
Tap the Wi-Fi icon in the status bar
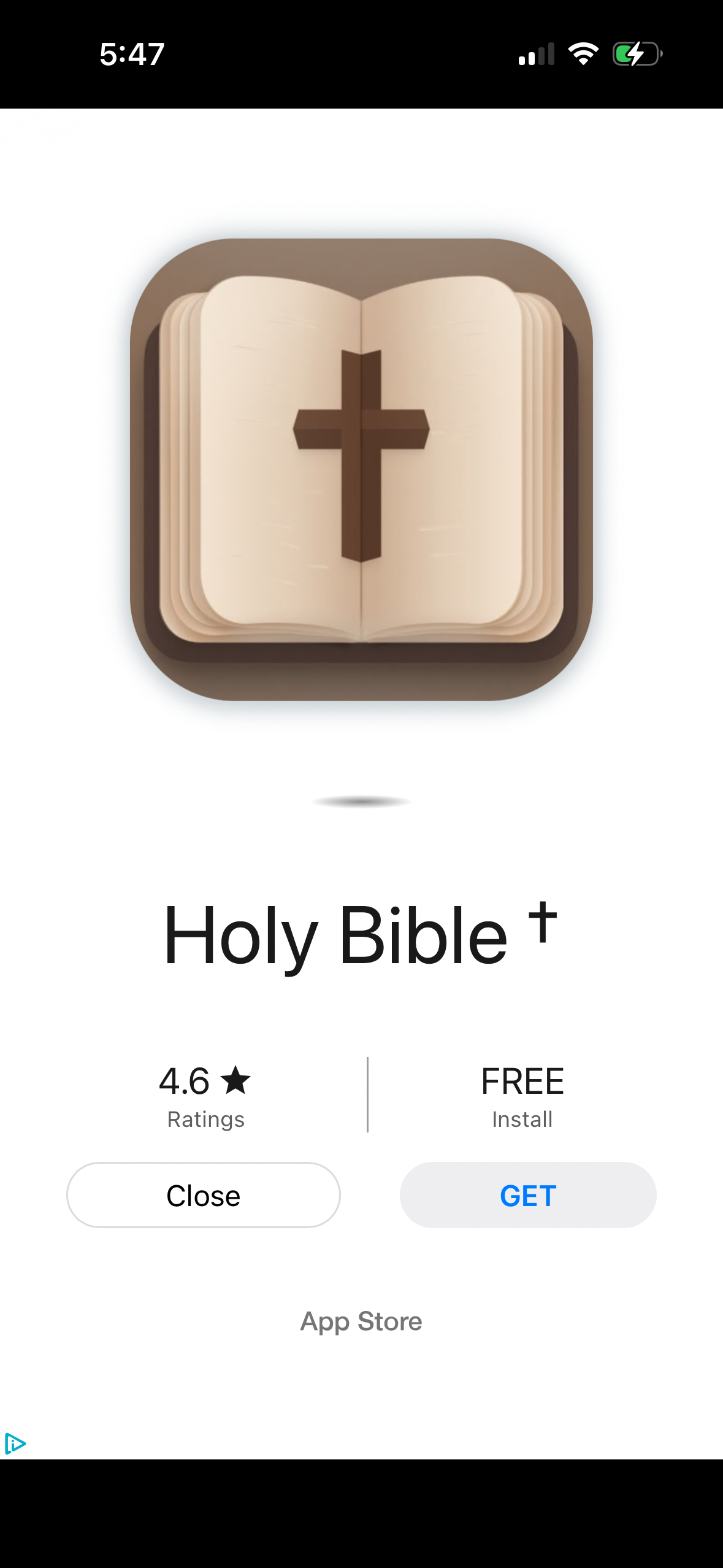coord(584,54)
